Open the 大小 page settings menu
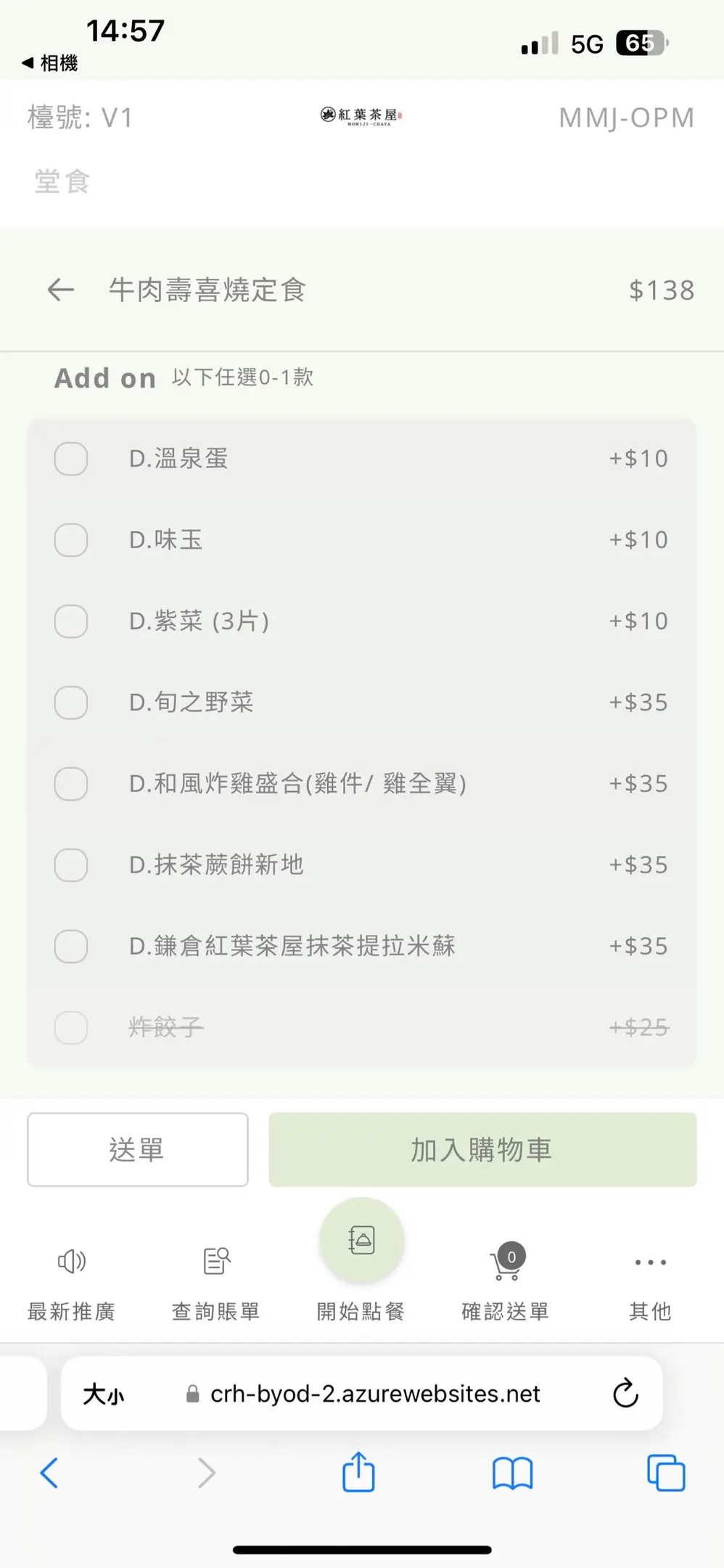 pos(104,1394)
